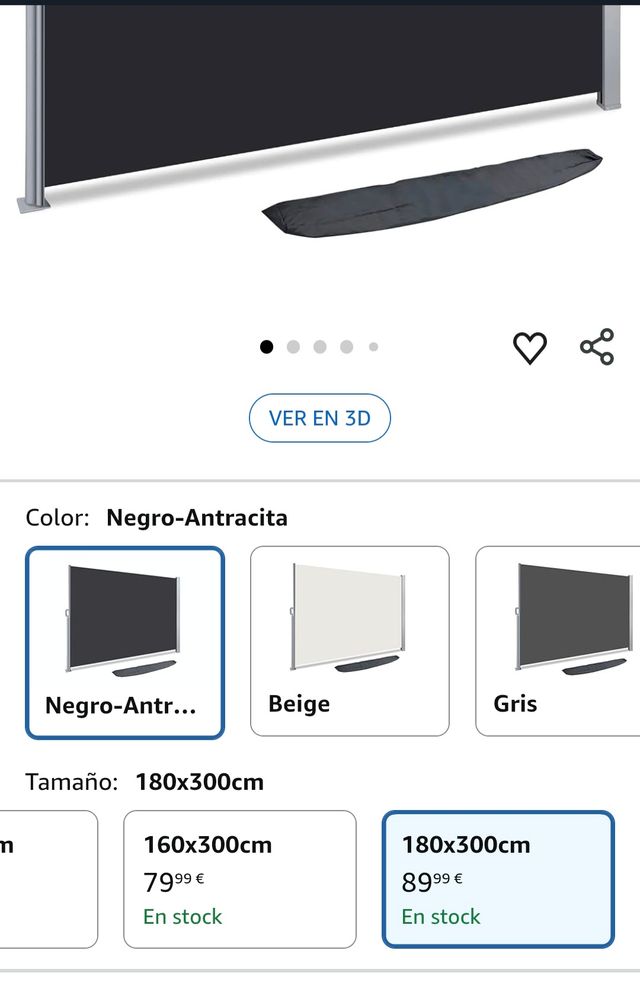Open VER EN 3D view
640x989 pixels.
click(x=319, y=418)
